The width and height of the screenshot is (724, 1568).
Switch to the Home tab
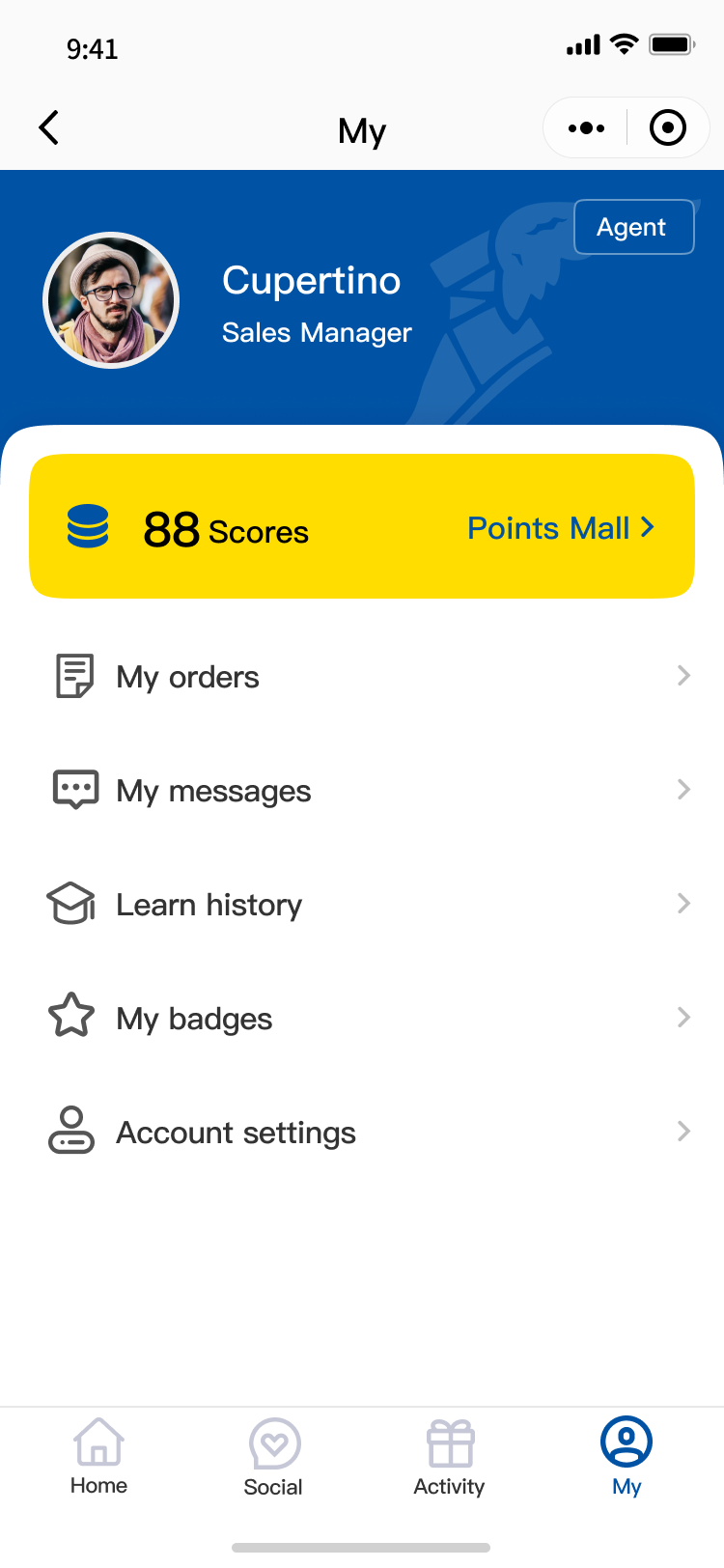tap(98, 1457)
